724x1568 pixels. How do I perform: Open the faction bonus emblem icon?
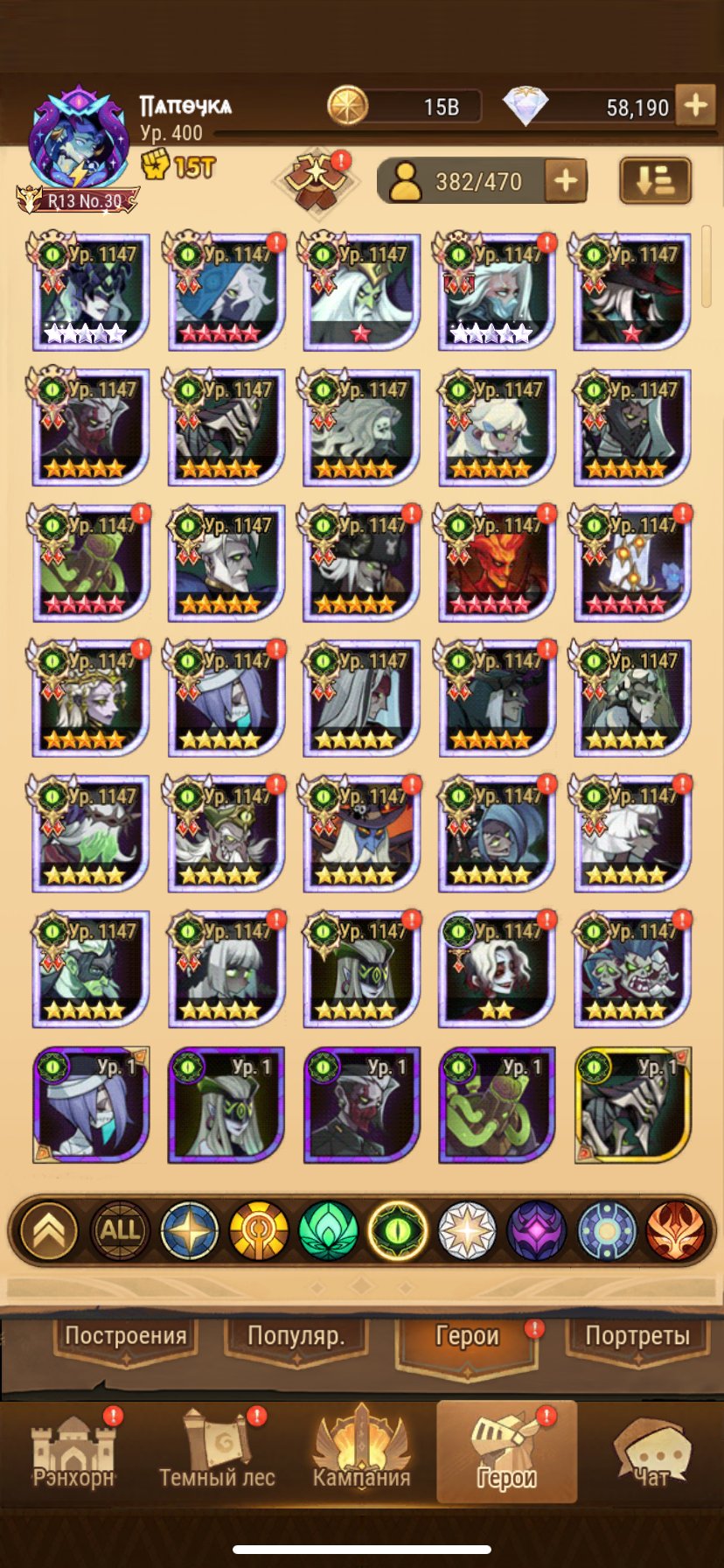click(317, 179)
